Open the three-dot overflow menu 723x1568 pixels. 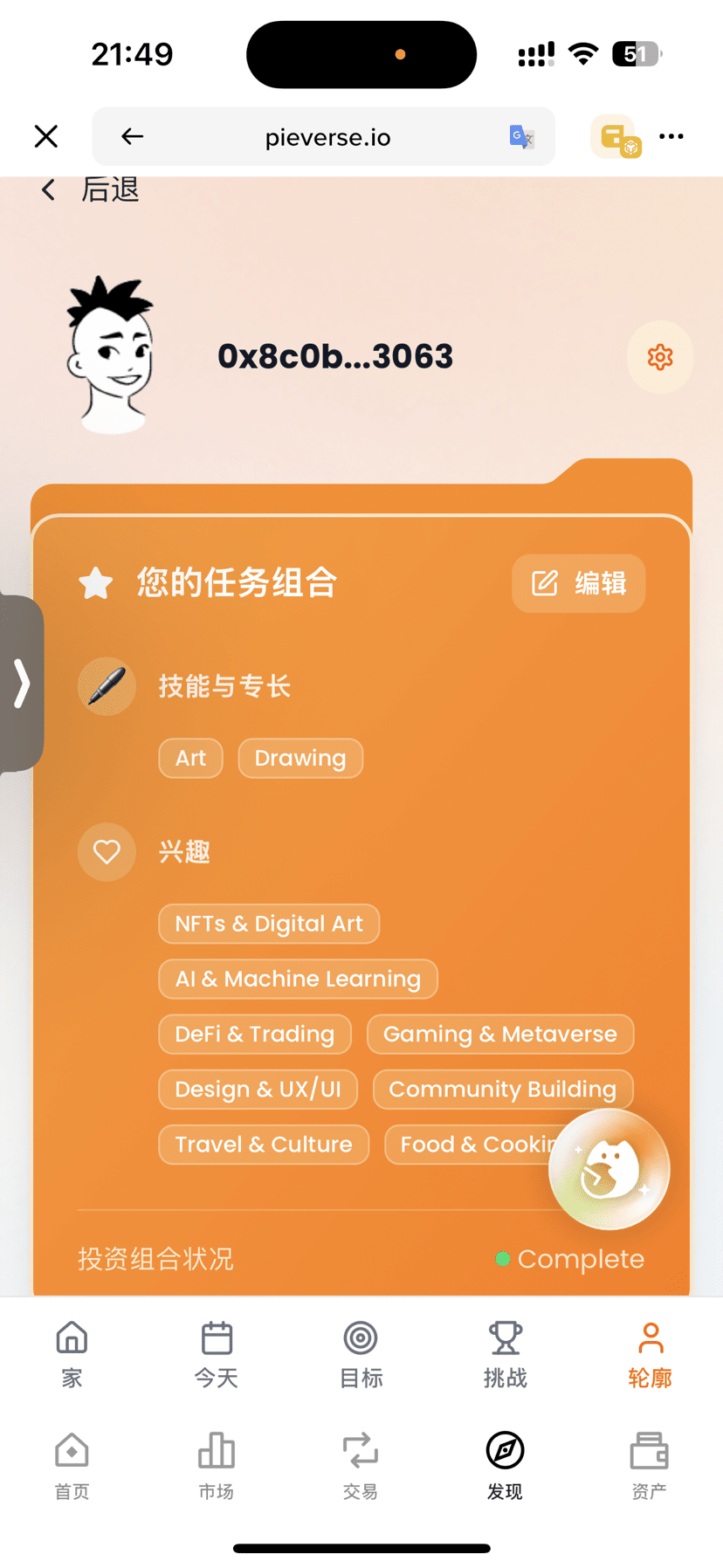click(671, 136)
